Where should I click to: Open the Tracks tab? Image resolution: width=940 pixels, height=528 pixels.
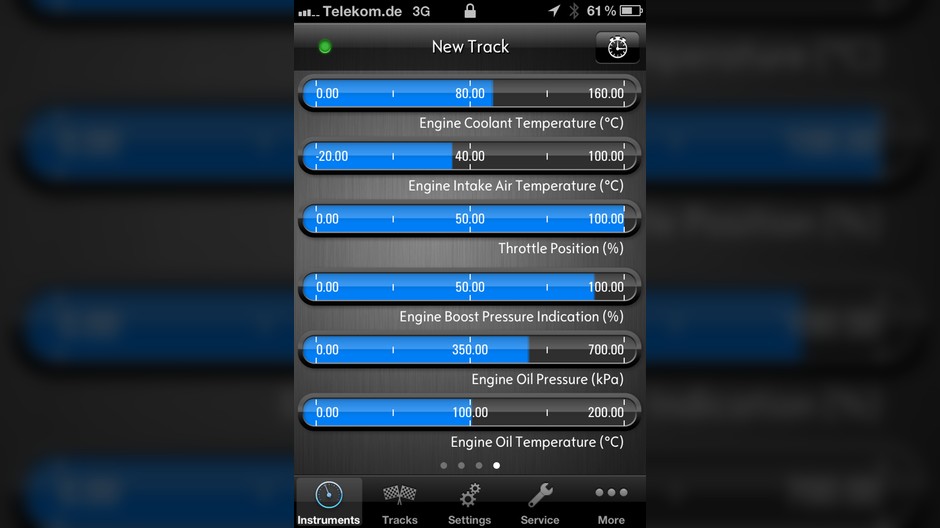[x=399, y=502]
